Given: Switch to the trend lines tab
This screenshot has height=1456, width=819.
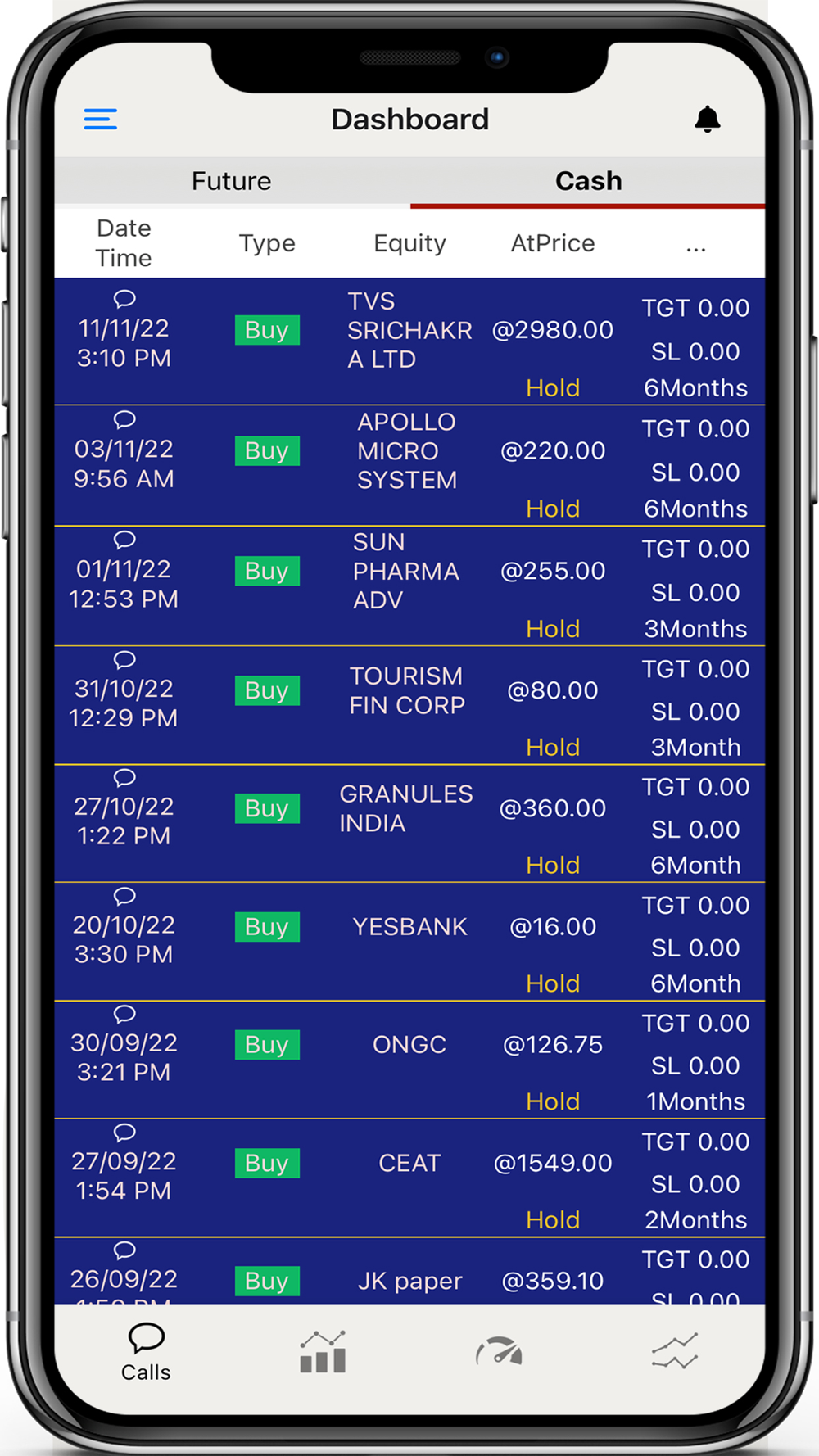Looking at the screenshot, I should point(674,1353).
